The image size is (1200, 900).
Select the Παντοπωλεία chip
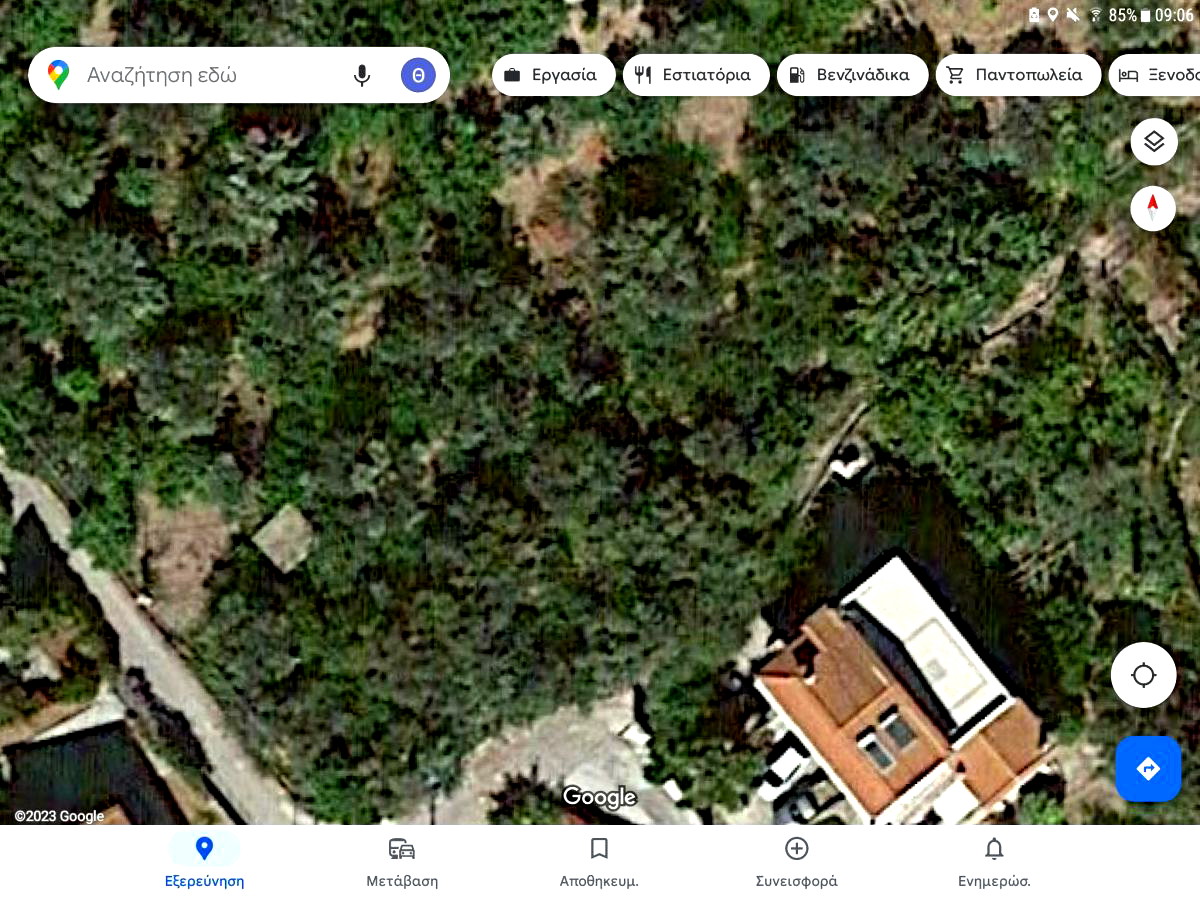pyautogui.click(x=1017, y=75)
